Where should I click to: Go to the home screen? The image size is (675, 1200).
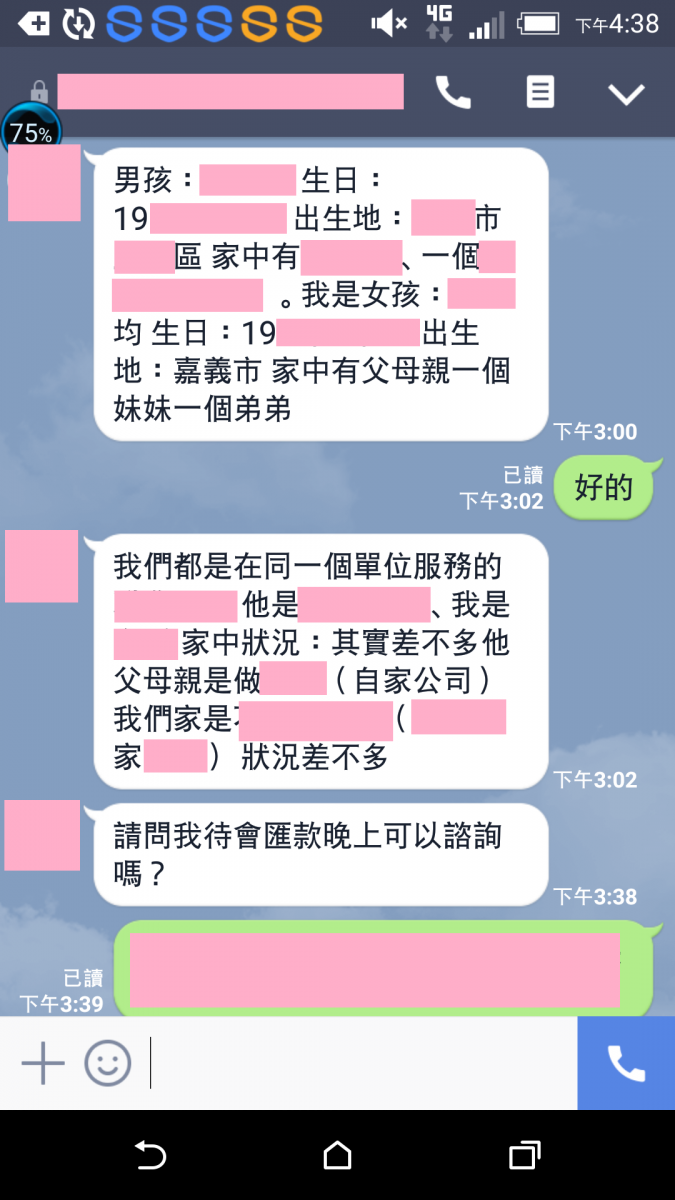click(338, 1156)
